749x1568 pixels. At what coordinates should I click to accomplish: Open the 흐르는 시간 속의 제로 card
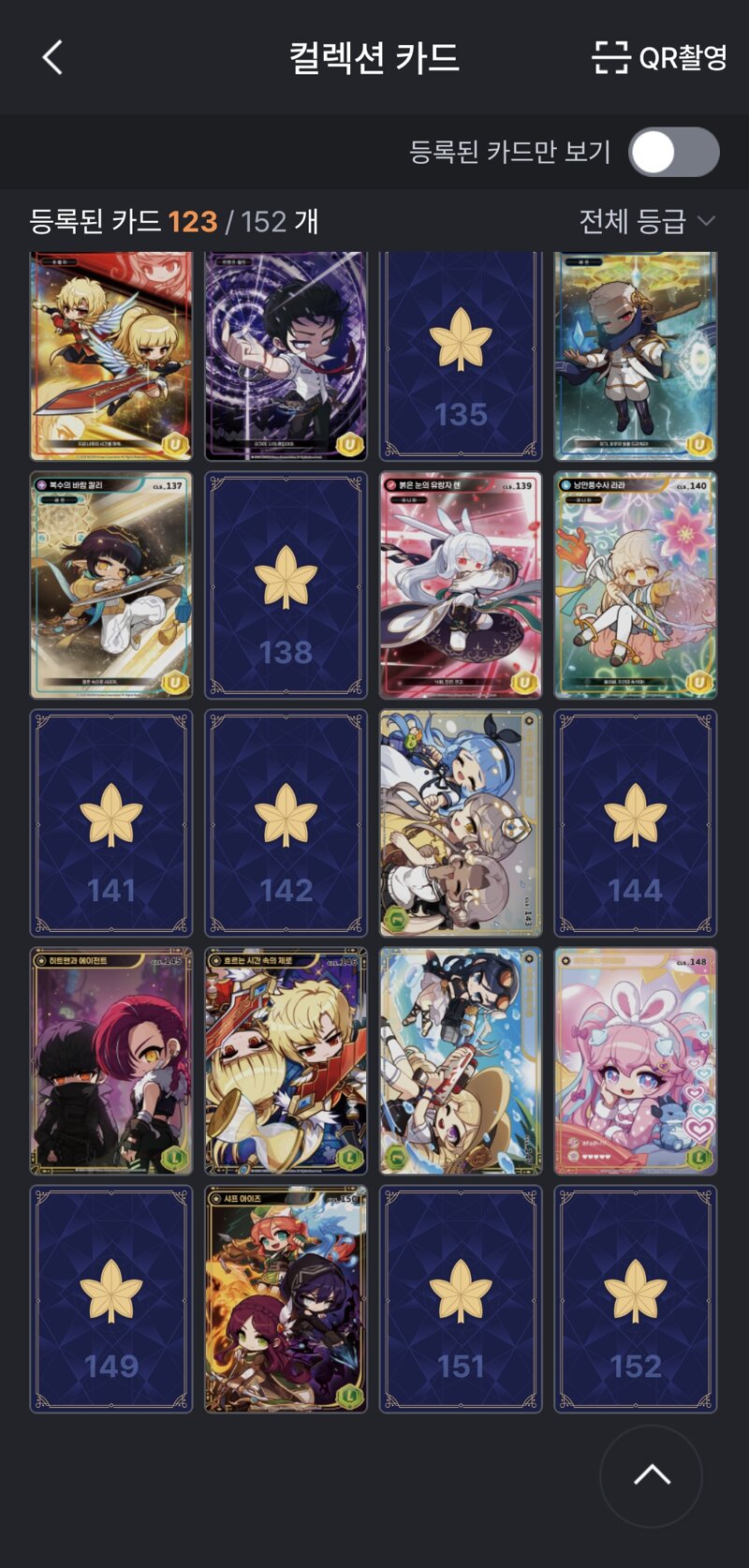tap(286, 1061)
